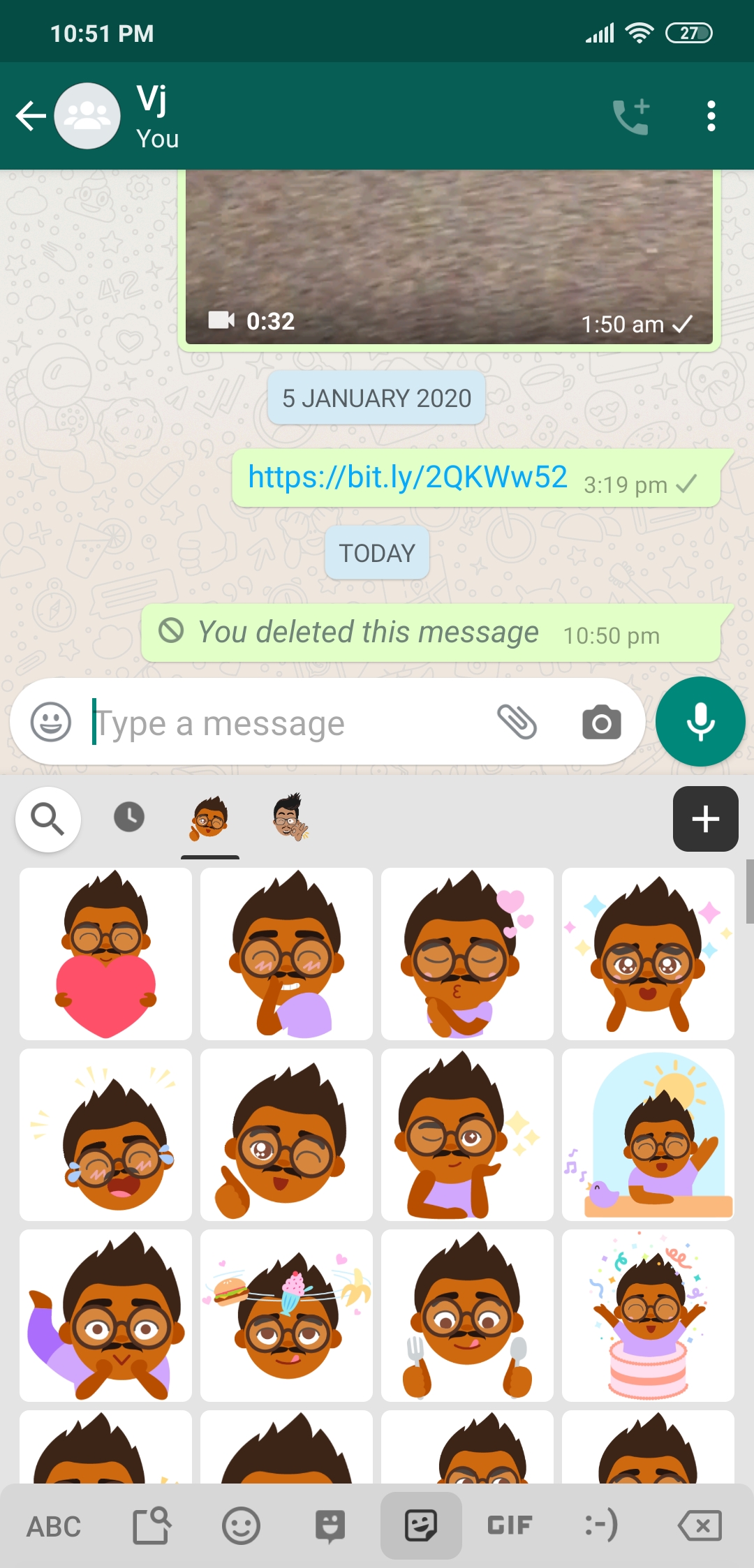Open the chat overflow menu
Screen dimensions: 754x1568
(711, 116)
